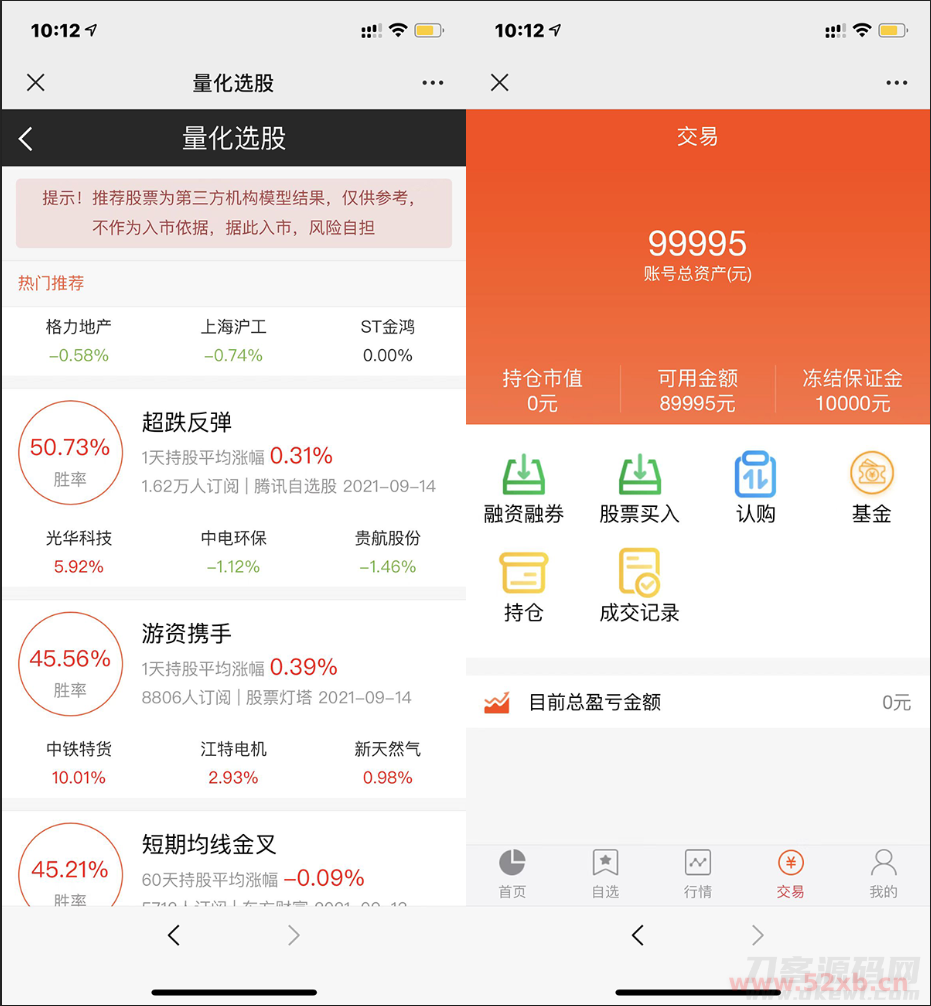Open 融资融券 margin trading

[x=523, y=489]
